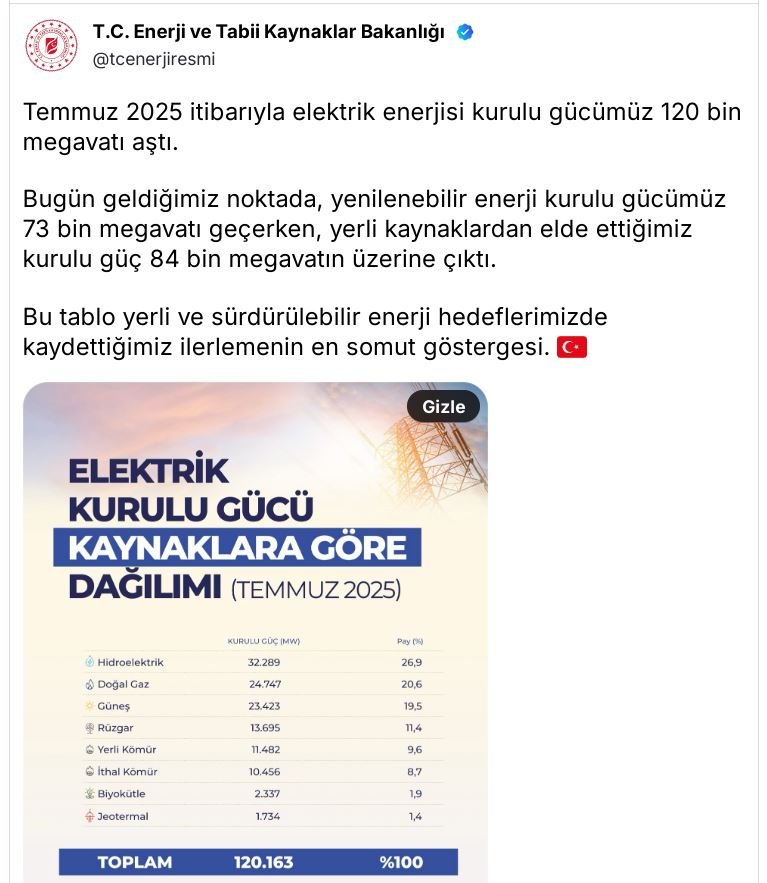Open the T.C. Enerji ve Tabii Kaynaklar Bakanlığı profile
Image resolution: width=767 pixels, height=883 pixels.
pos(268,32)
